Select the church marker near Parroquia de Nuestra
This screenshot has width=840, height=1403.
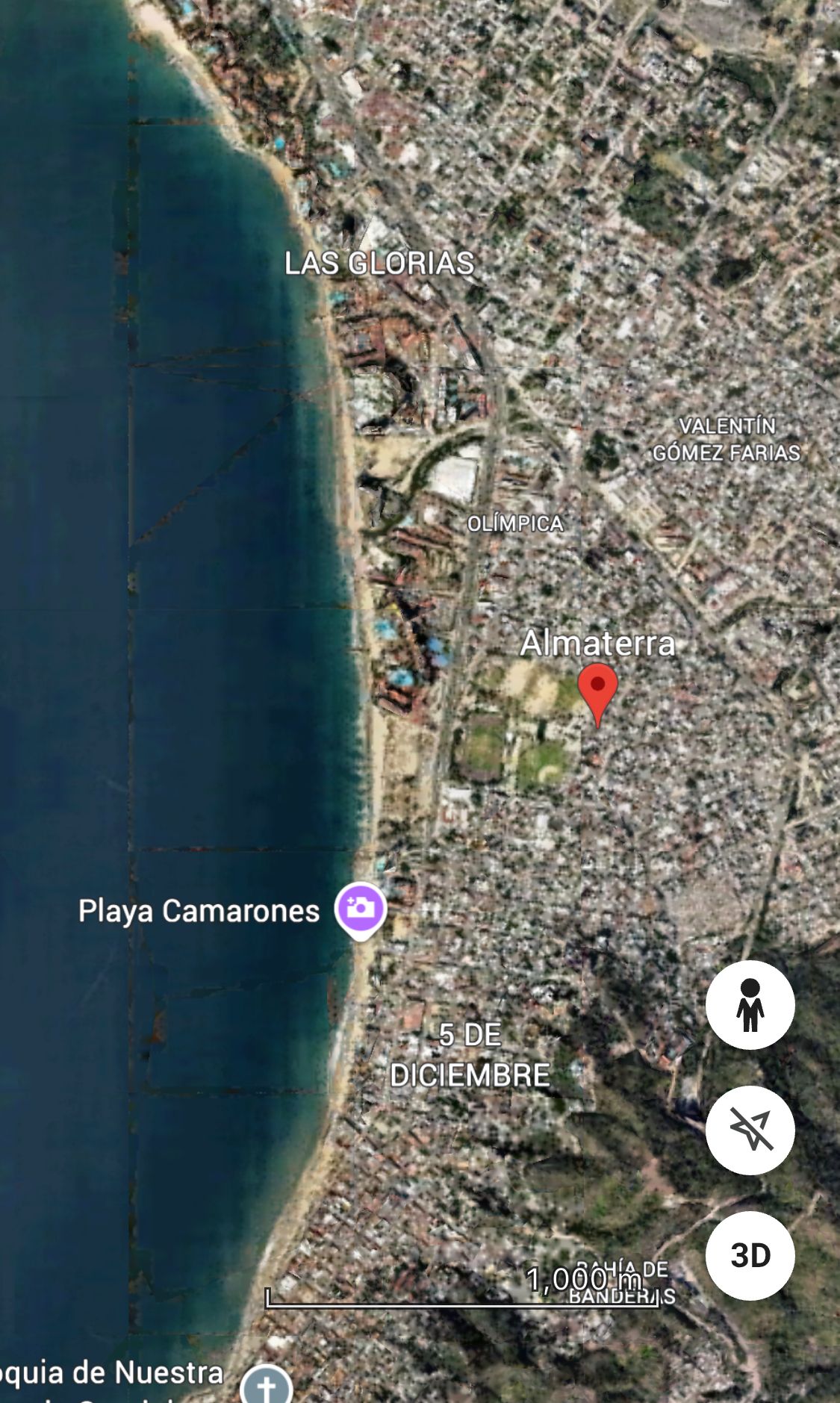coord(267,1387)
